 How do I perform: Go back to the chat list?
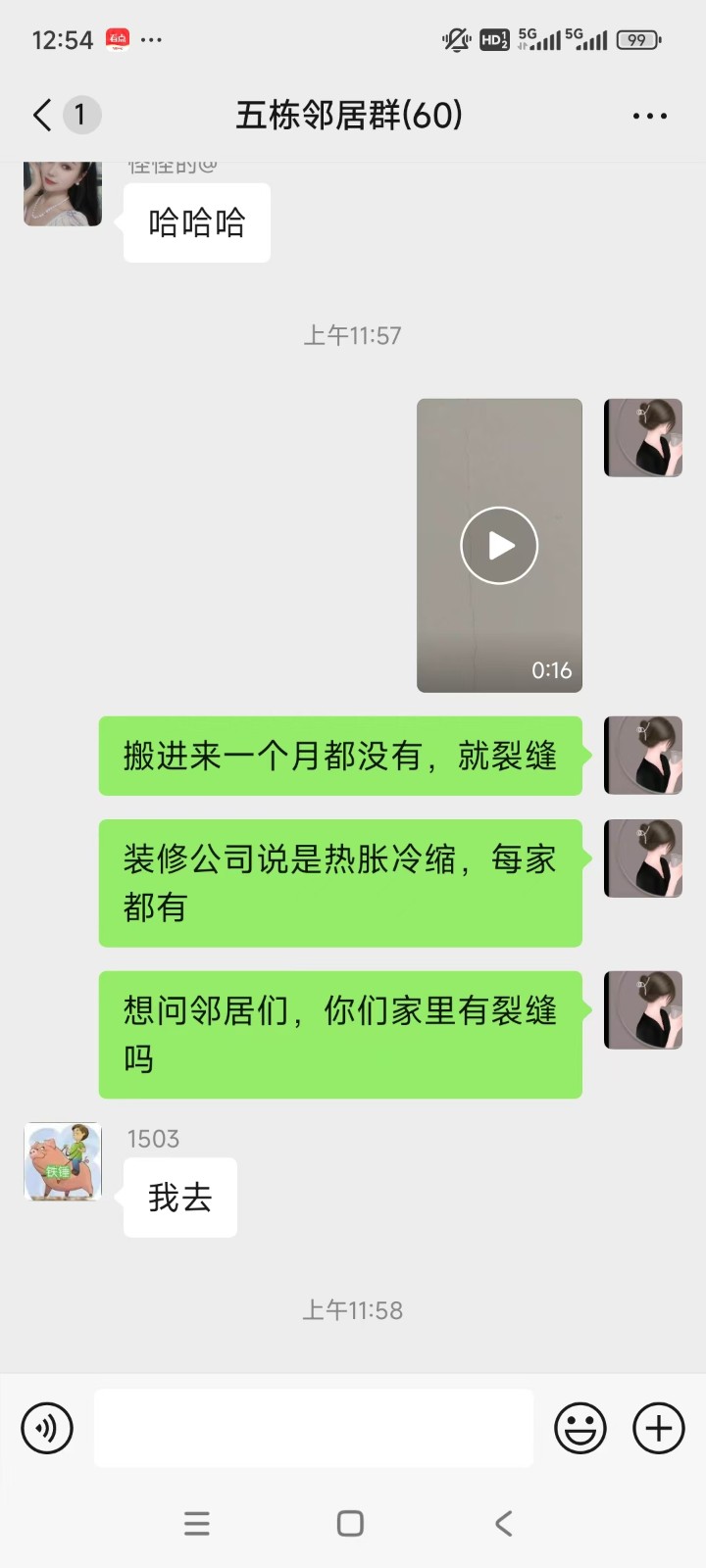click(43, 116)
